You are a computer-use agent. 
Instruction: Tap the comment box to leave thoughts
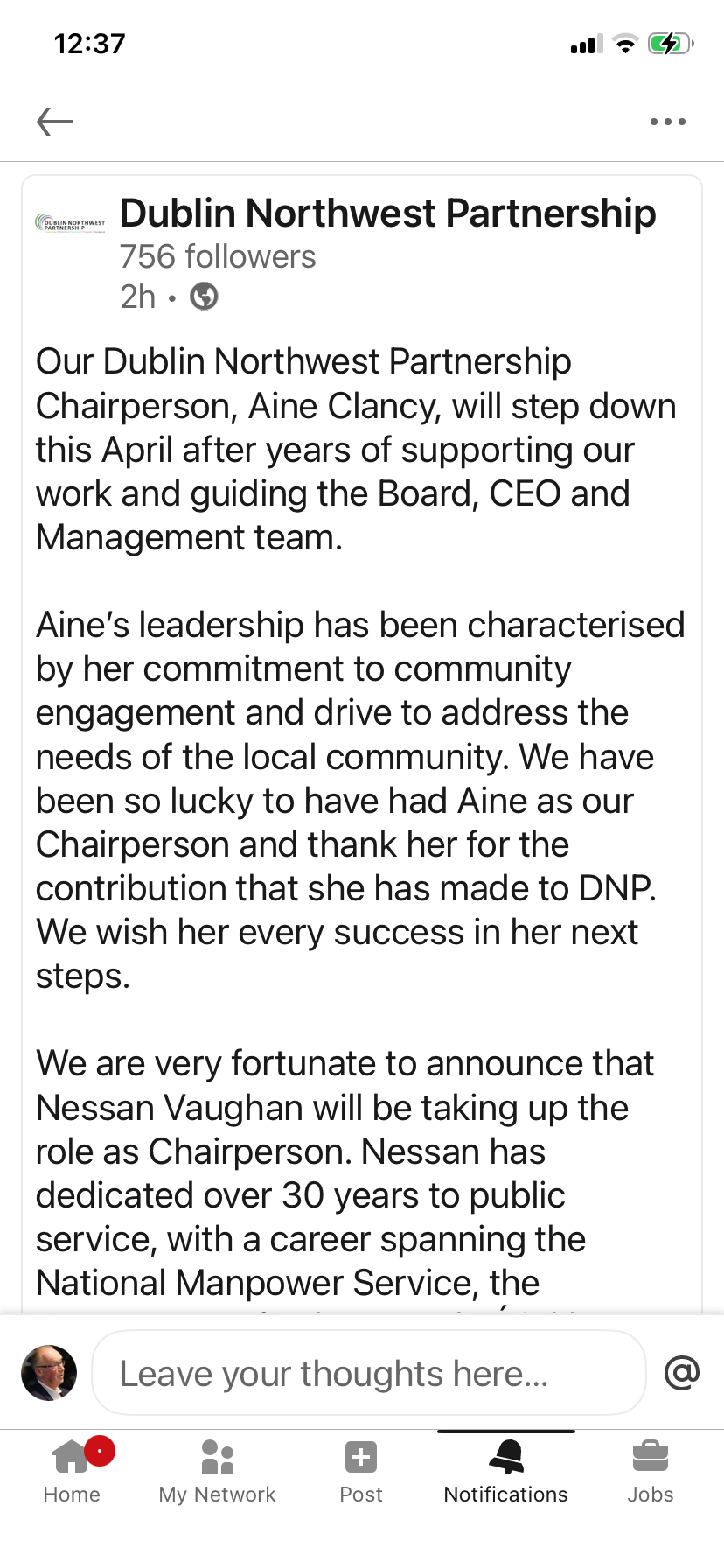368,1373
